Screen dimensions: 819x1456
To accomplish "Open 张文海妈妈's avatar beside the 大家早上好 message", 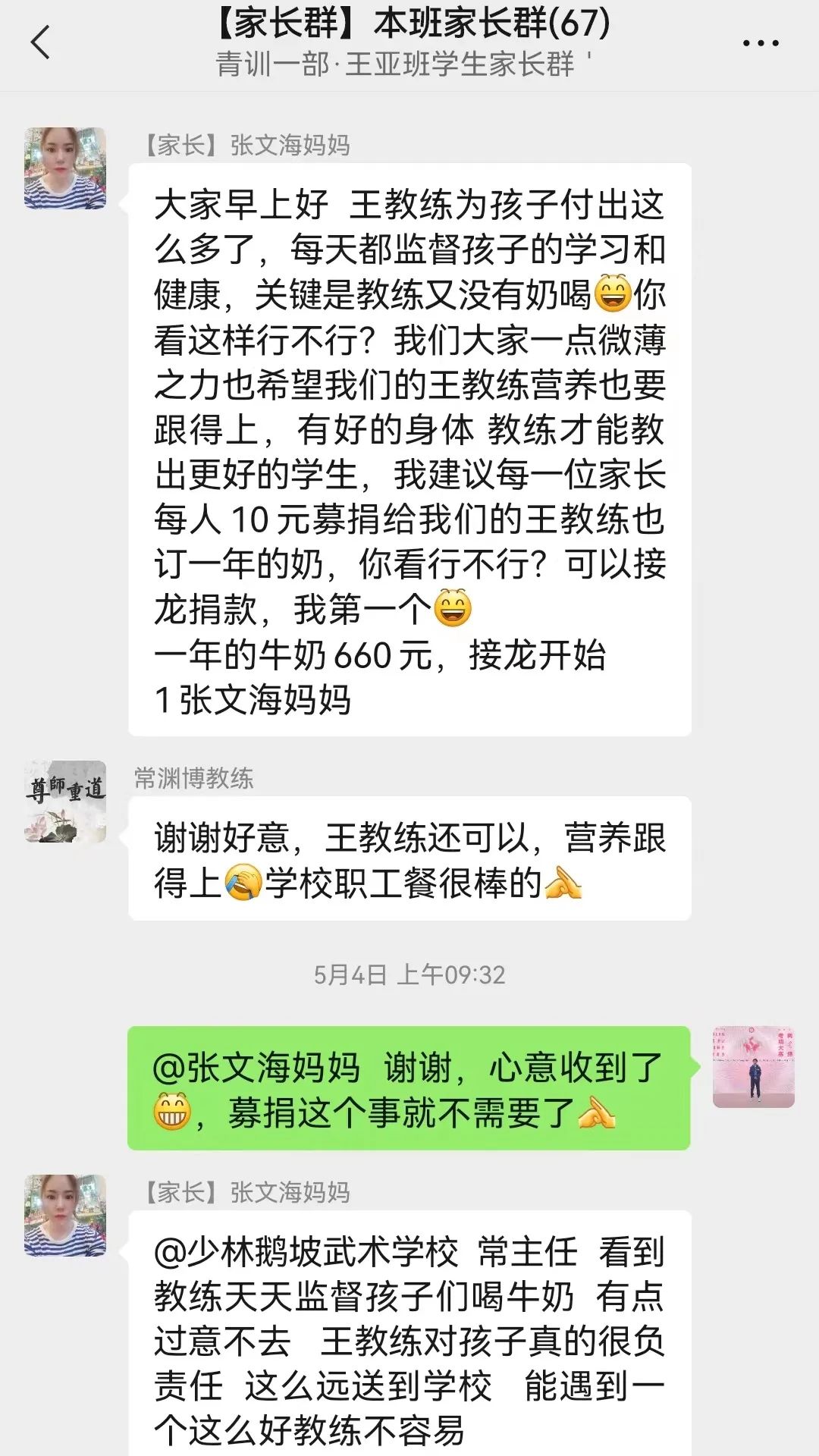I will point(65,168).
